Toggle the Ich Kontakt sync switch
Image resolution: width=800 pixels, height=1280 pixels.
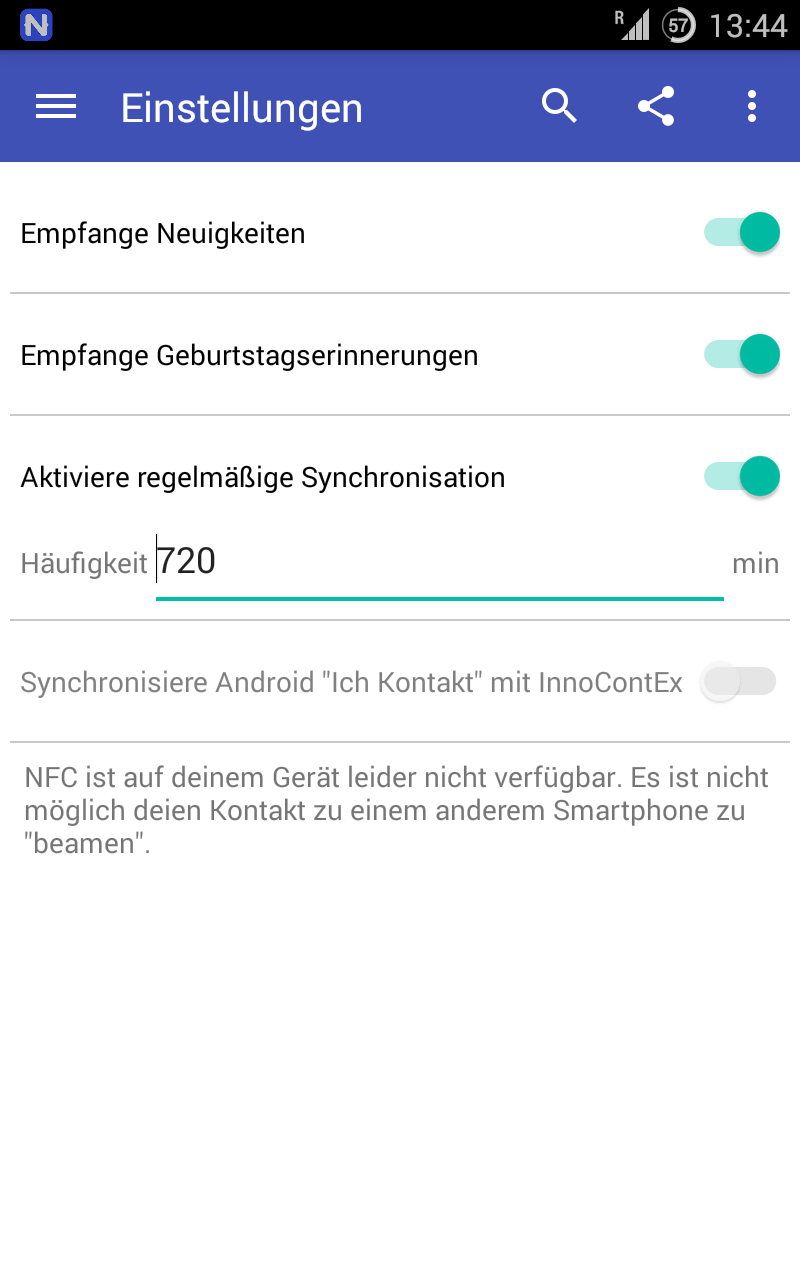(738, 682)
